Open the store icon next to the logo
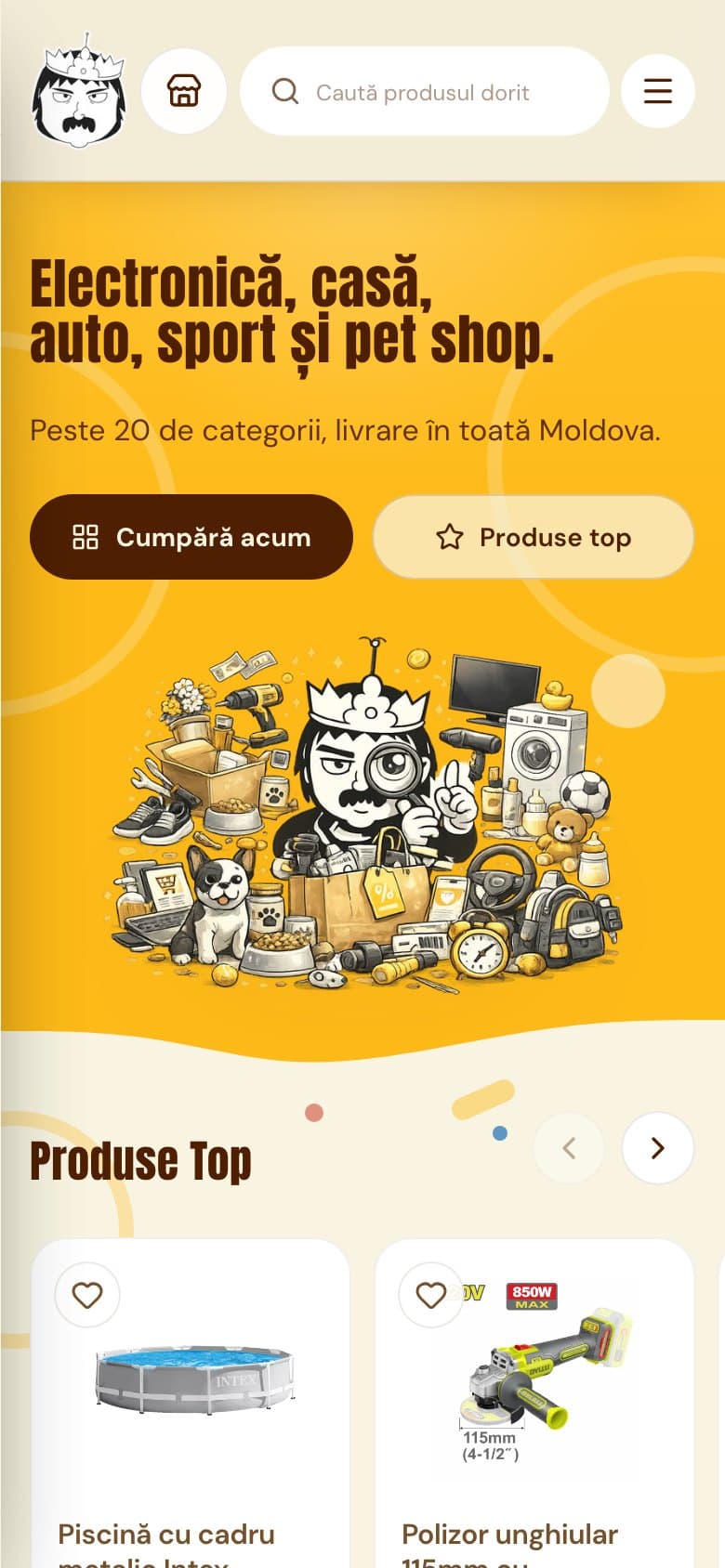Viewport: 725px width, 1568px height. [184, 91]
